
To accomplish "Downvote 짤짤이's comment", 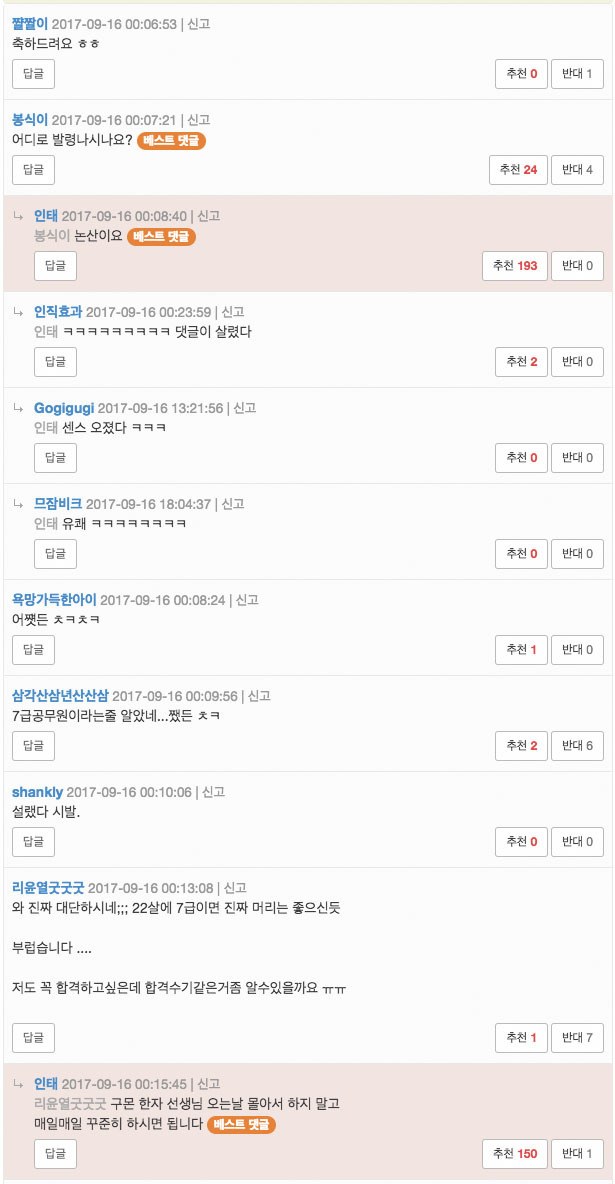I will (x=577, y=74).
